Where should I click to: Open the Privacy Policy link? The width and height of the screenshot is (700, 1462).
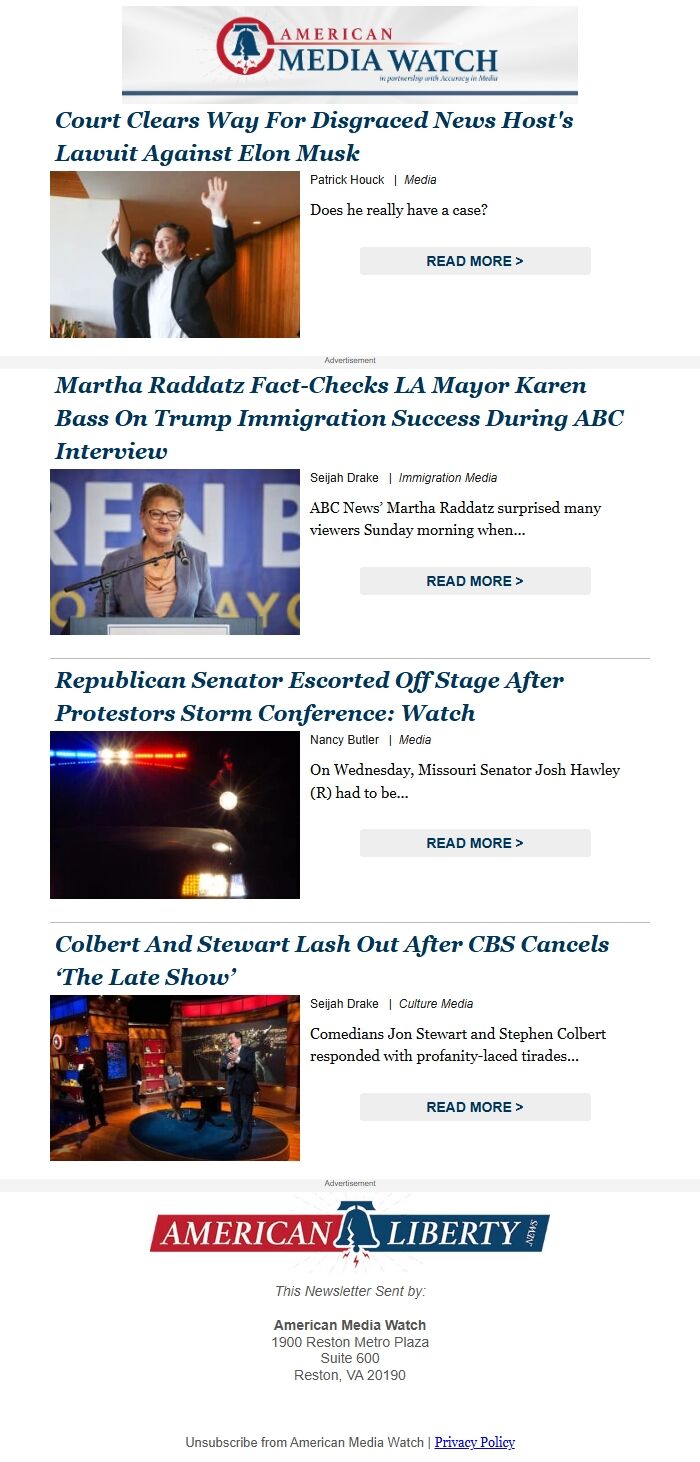pos(474,1442)
